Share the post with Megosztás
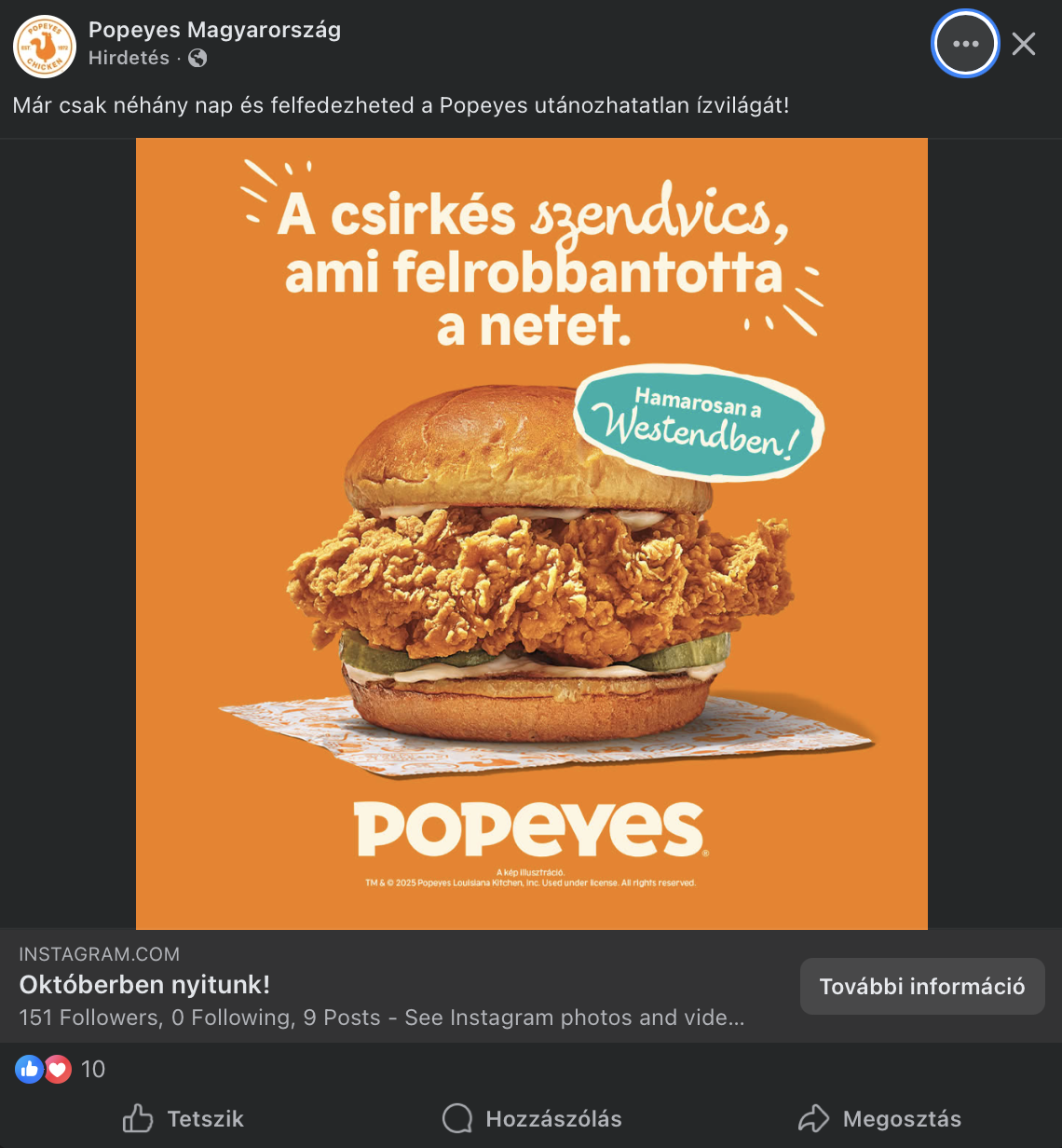 [x=879, y=1118]
